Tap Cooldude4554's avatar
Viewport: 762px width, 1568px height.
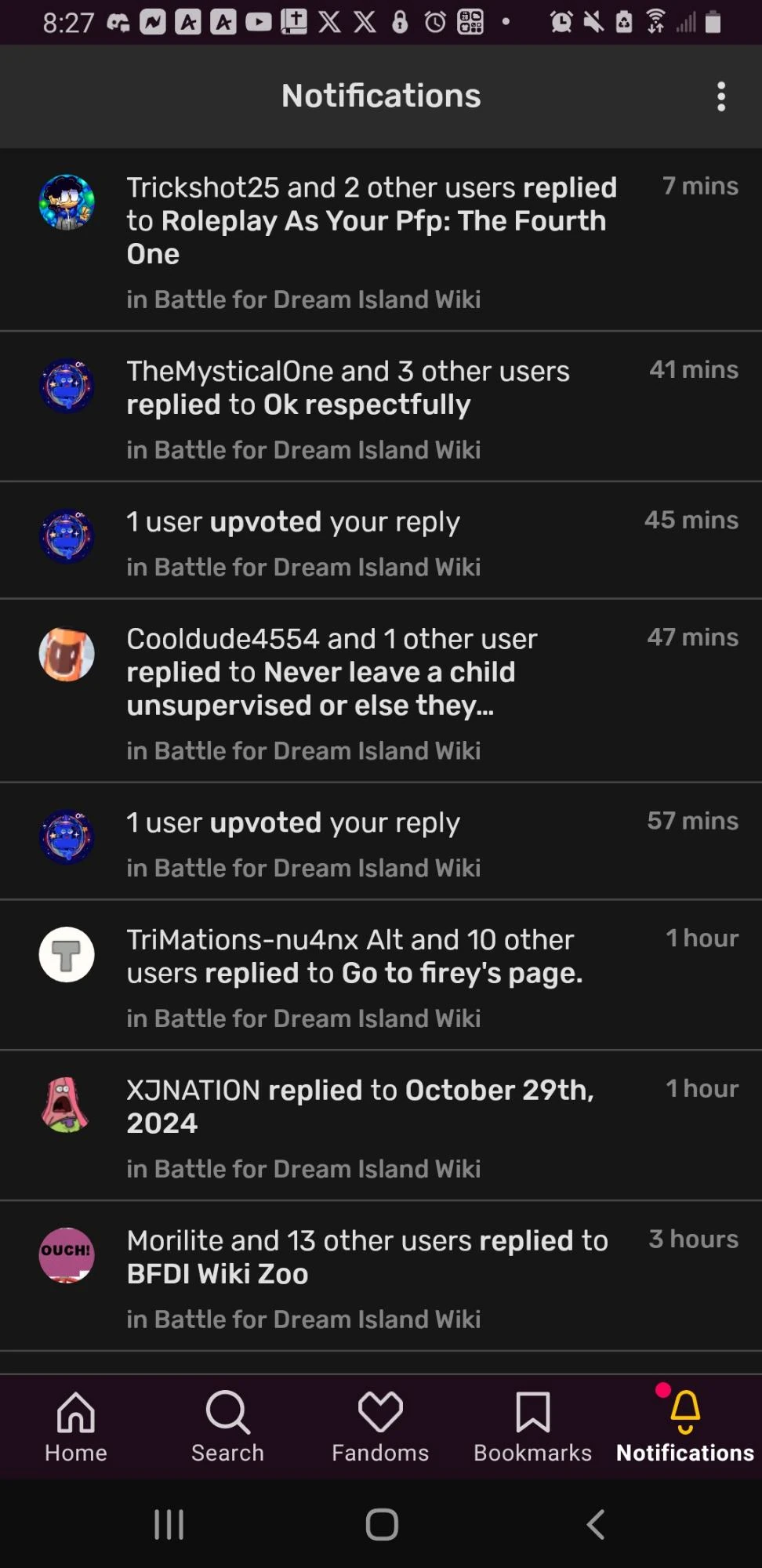click(x=67, y=653)
